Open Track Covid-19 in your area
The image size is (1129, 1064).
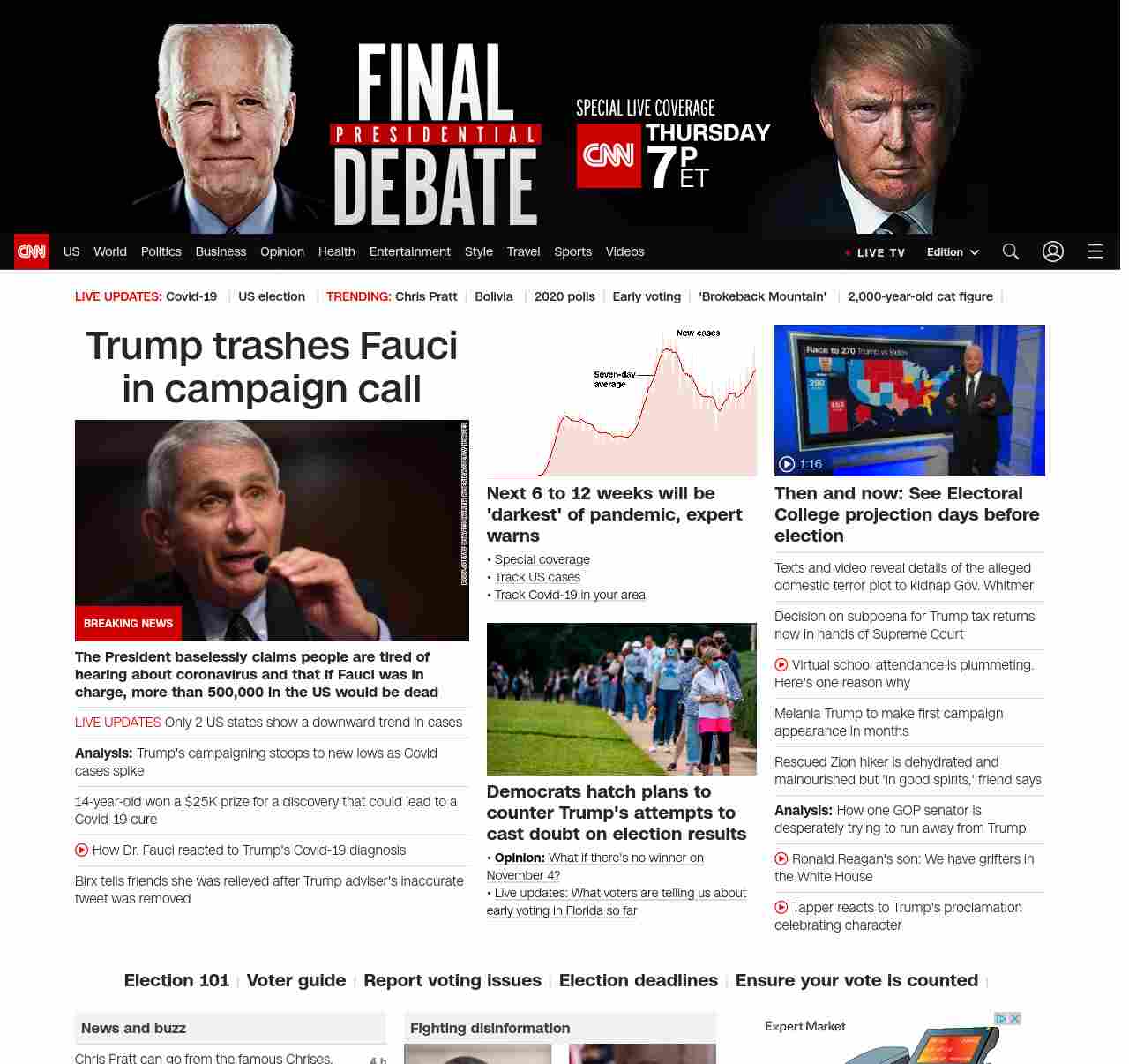coord(570,595)
